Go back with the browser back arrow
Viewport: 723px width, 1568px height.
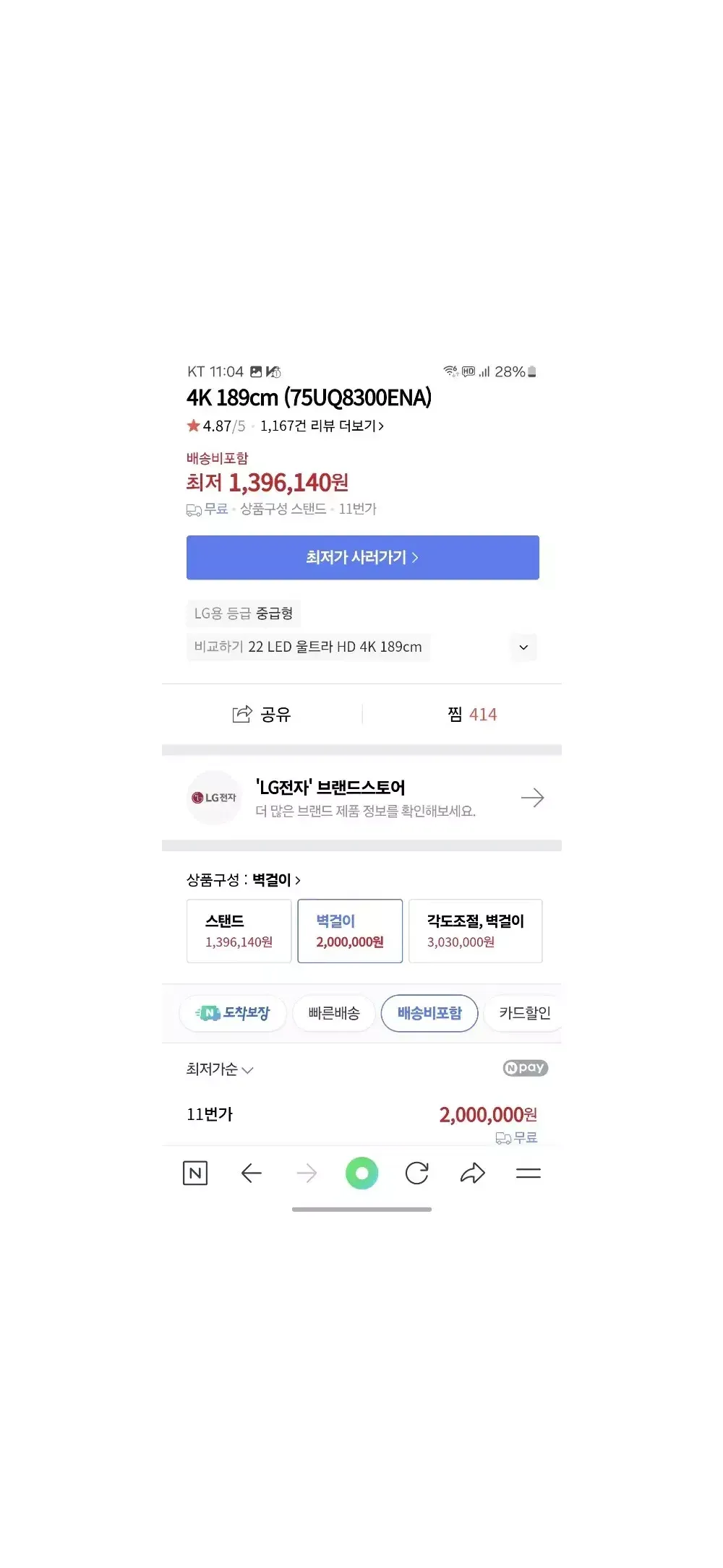click(251, 1173)
